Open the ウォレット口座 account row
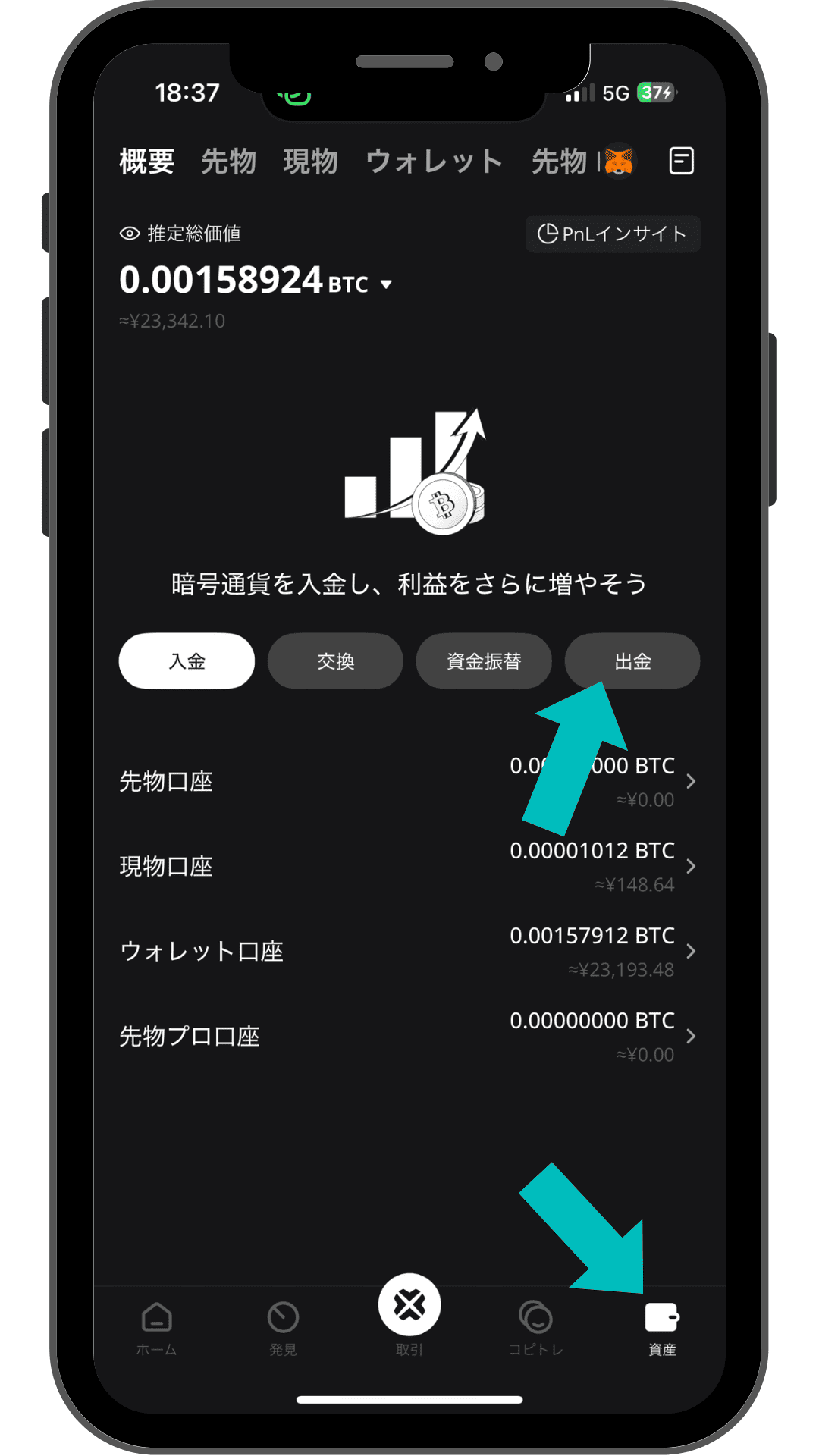Image resolution: width=819 pixels, height=1456 pixels. pyautogui.click(x=408, y=952)
